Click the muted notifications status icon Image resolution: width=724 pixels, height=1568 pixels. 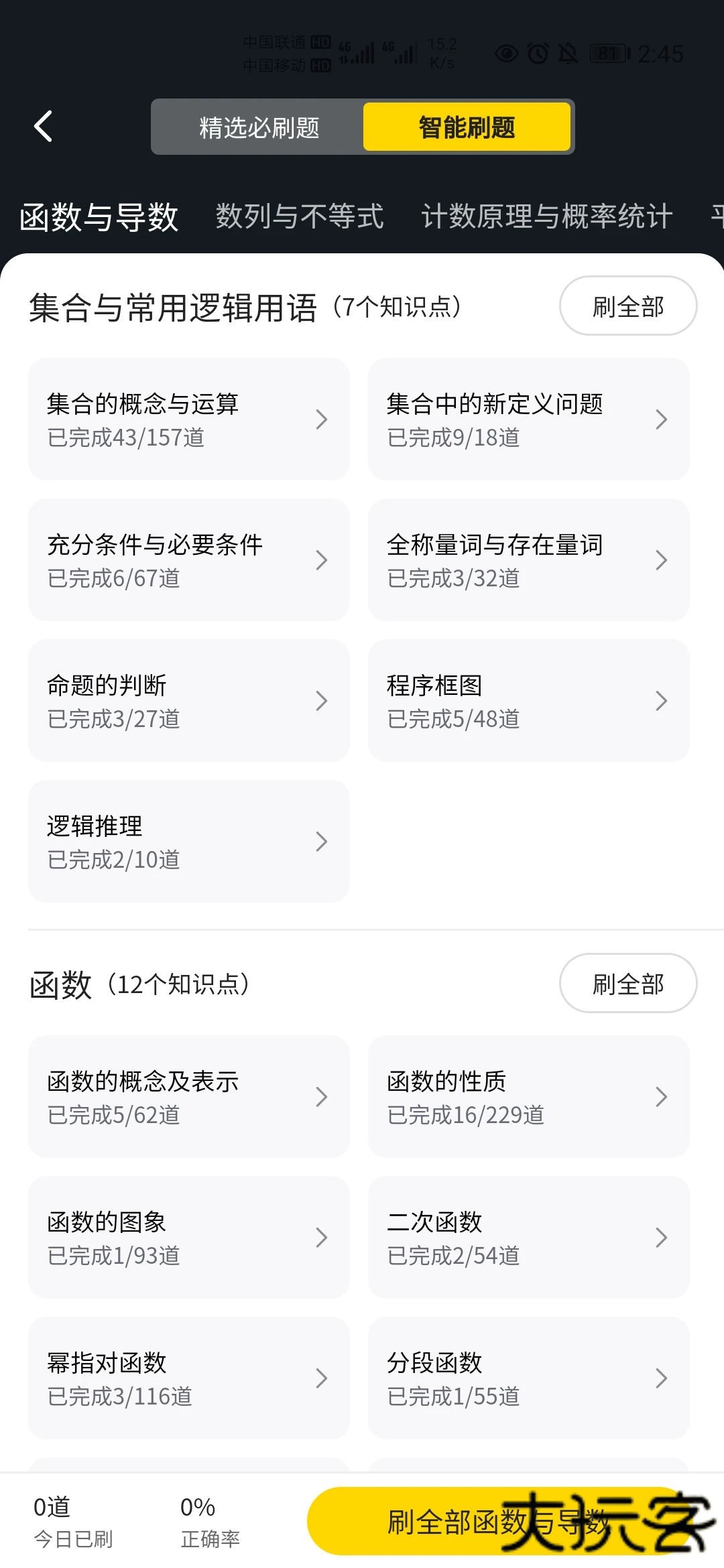566,53
